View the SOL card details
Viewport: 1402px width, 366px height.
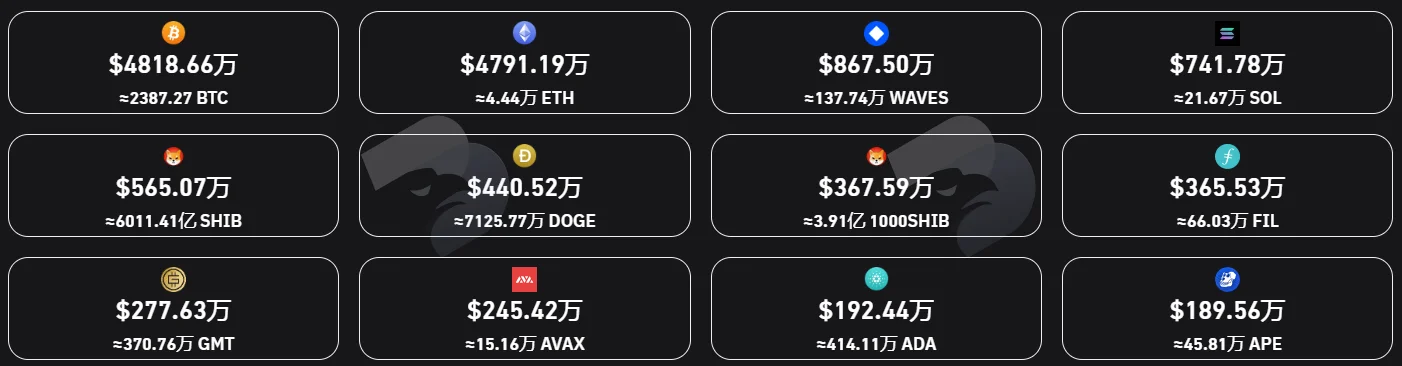coord(1227,62)
